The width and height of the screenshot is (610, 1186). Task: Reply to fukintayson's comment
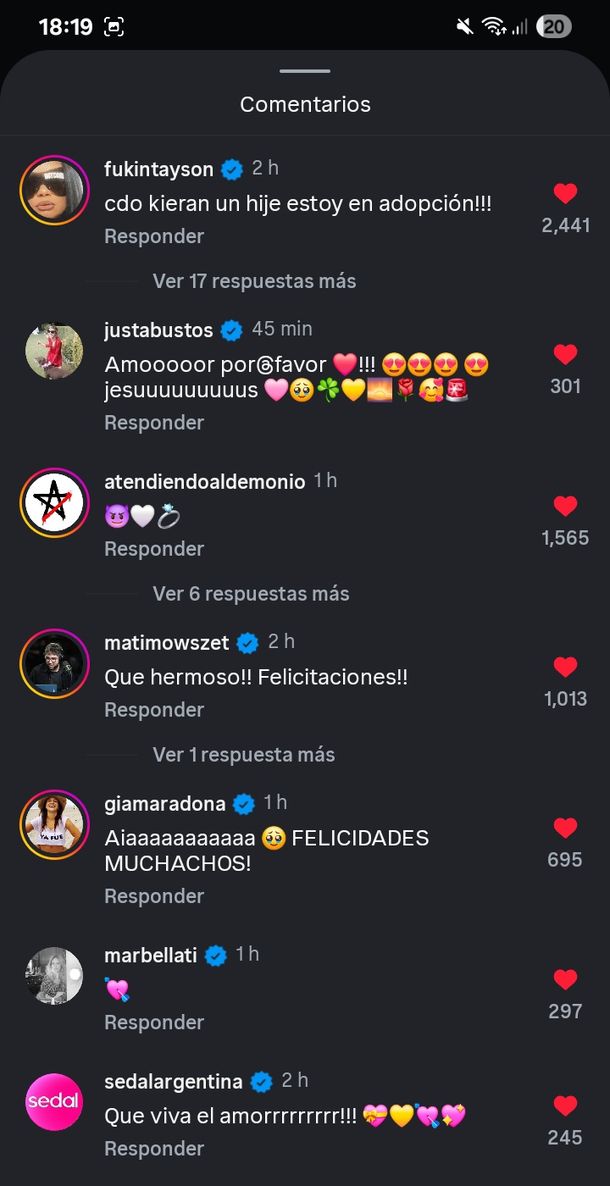point(154,236)
